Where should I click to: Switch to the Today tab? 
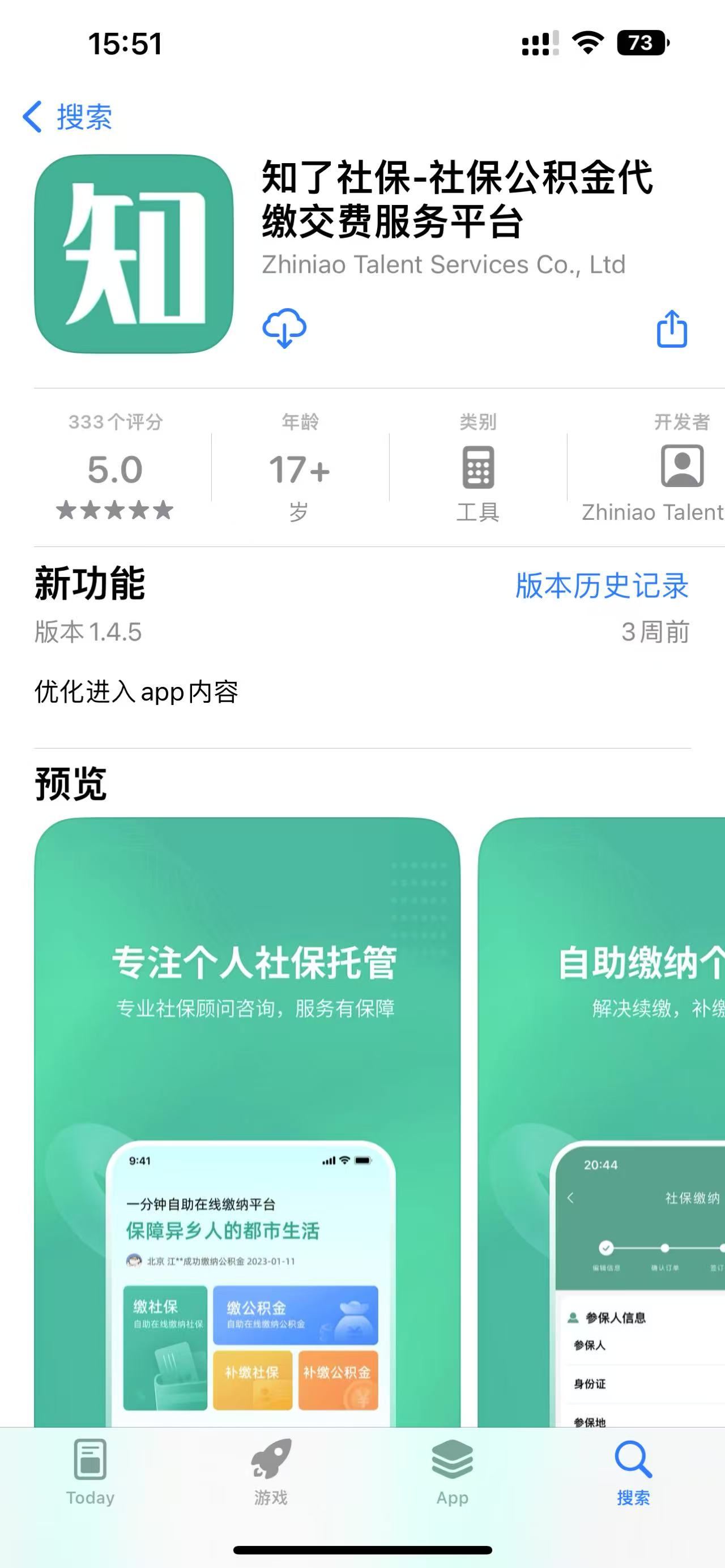[x=90, y=1472]
